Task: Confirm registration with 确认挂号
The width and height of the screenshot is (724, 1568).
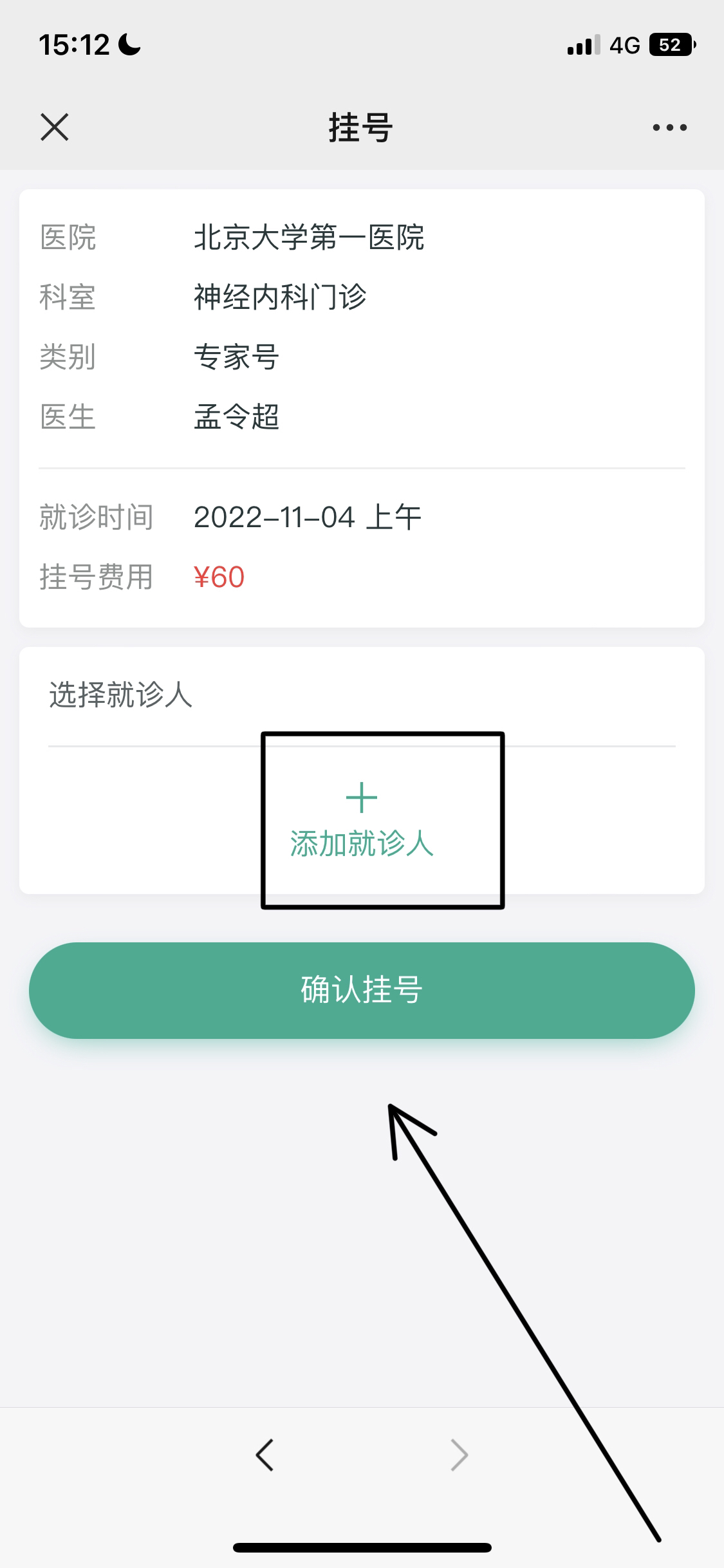Action: [x=362, y=990]
